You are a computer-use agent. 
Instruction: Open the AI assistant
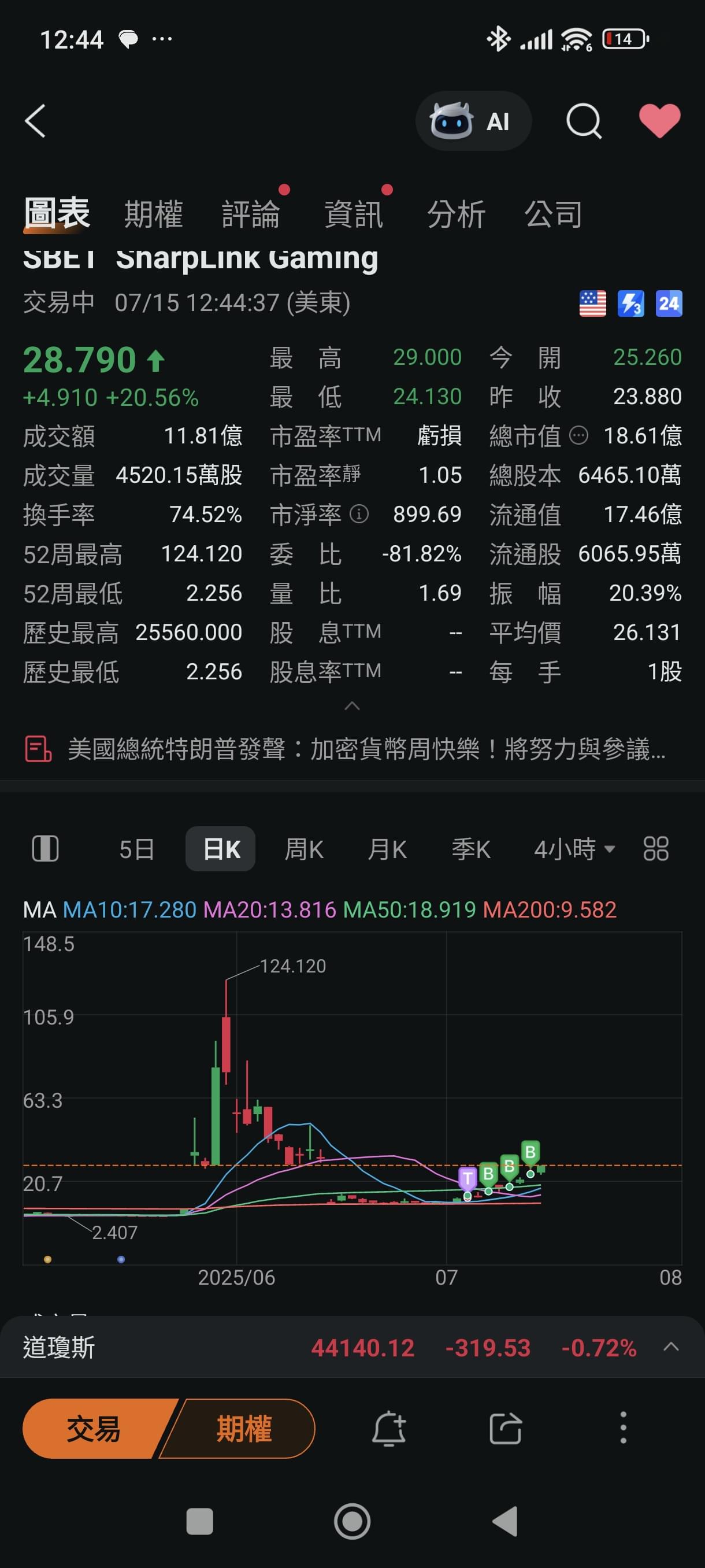[x=473, y=121]
